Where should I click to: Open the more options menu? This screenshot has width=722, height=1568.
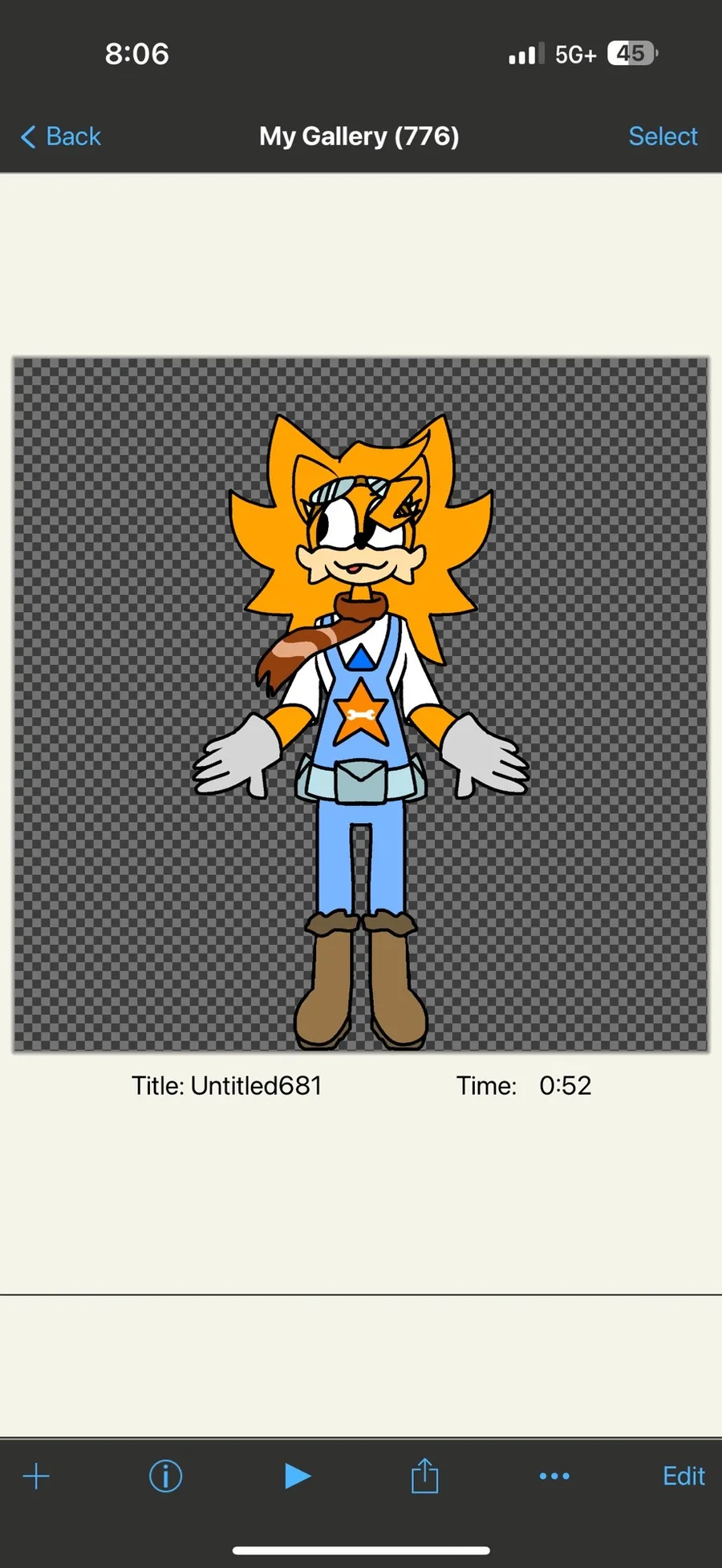(554, 1476)
